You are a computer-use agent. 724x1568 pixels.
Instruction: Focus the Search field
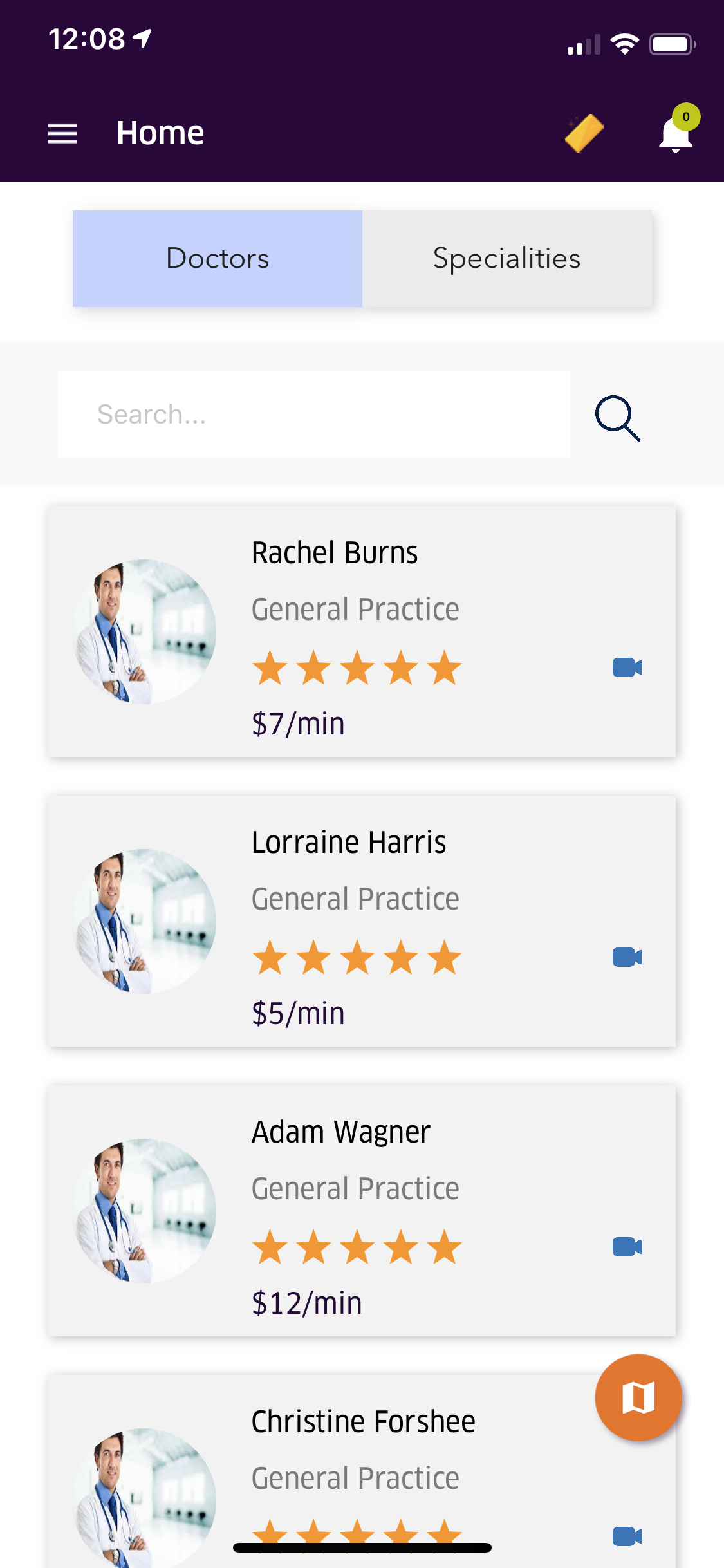tap(313, 414)
